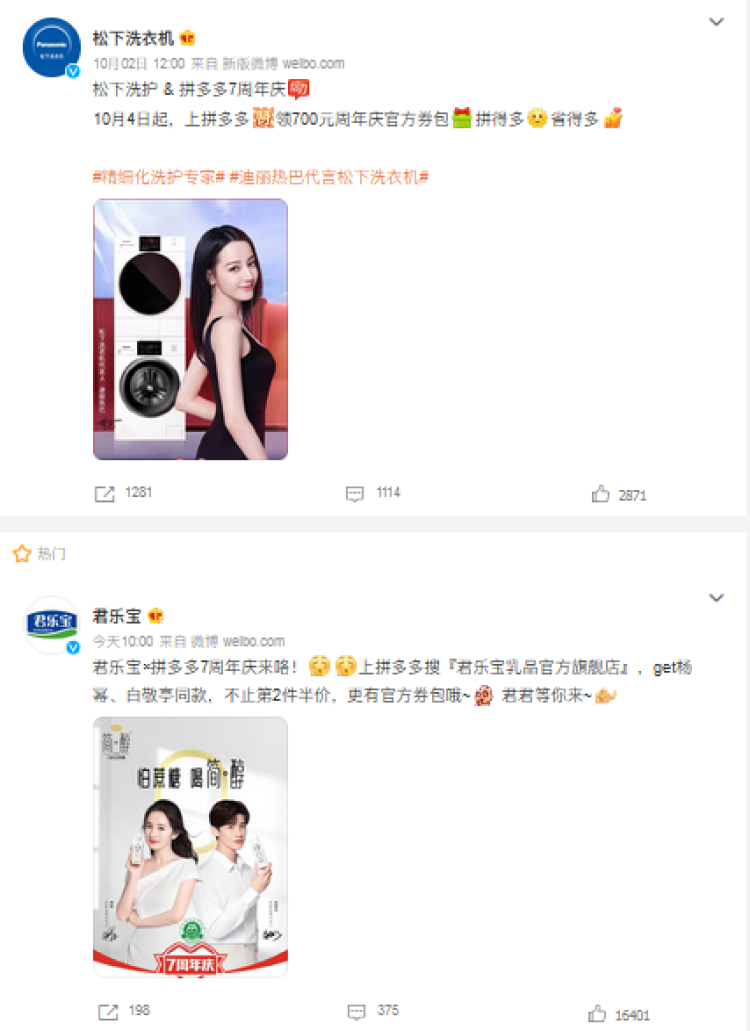Open 君乐宝 profile avatar

pos(51,625)
